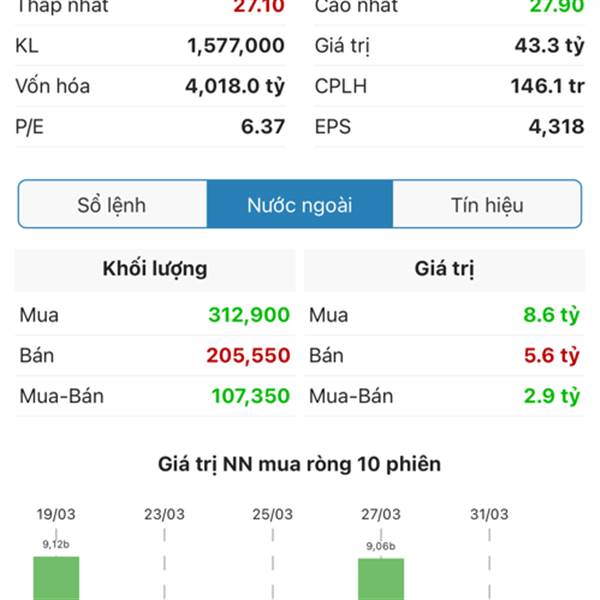600x600 pixels.
Task: Open the Tín hiệu tab
Action: click(x=487, y=205)
